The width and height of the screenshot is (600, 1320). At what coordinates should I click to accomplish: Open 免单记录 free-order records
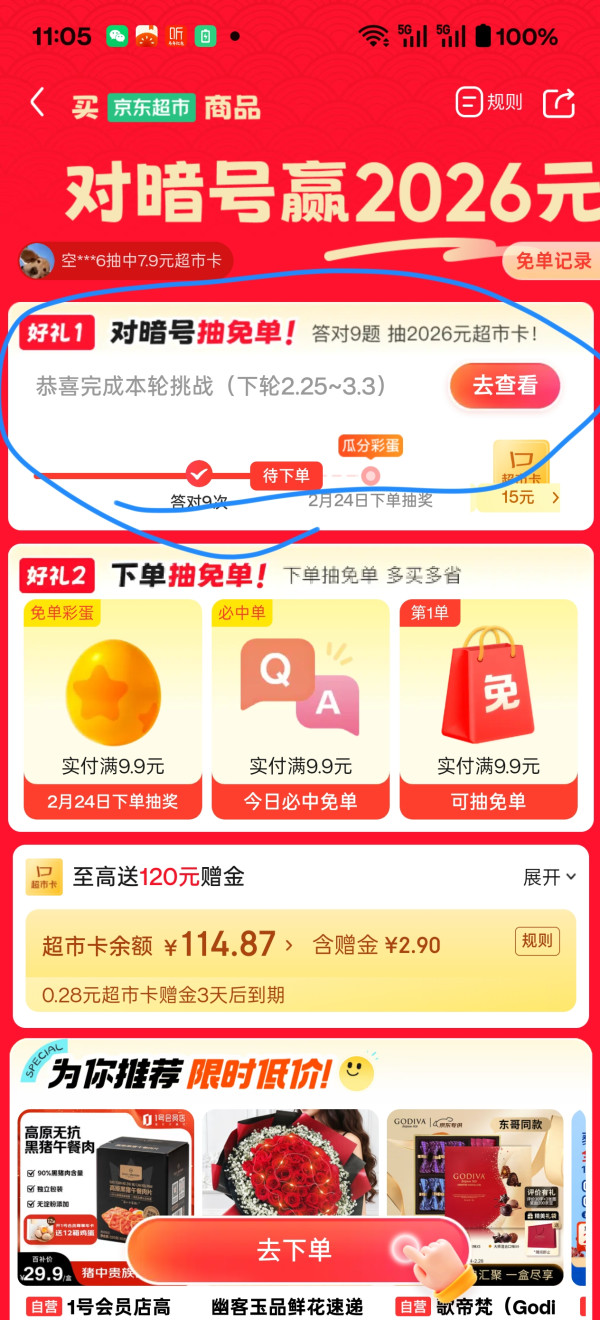click(552, 261)
